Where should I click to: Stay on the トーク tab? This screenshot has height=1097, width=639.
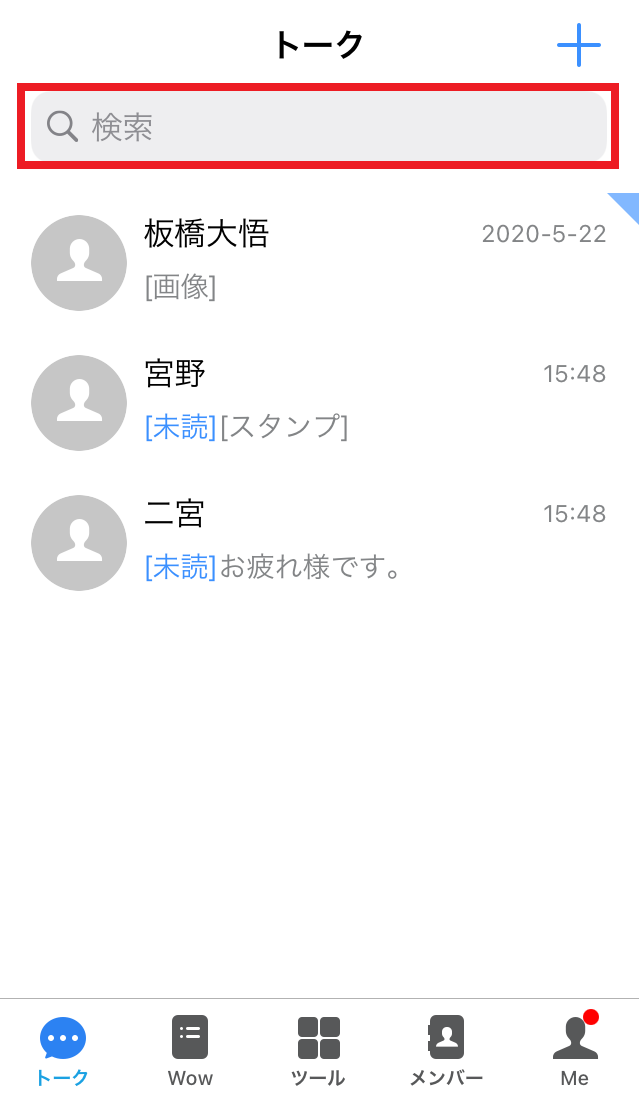point(62,1050)
